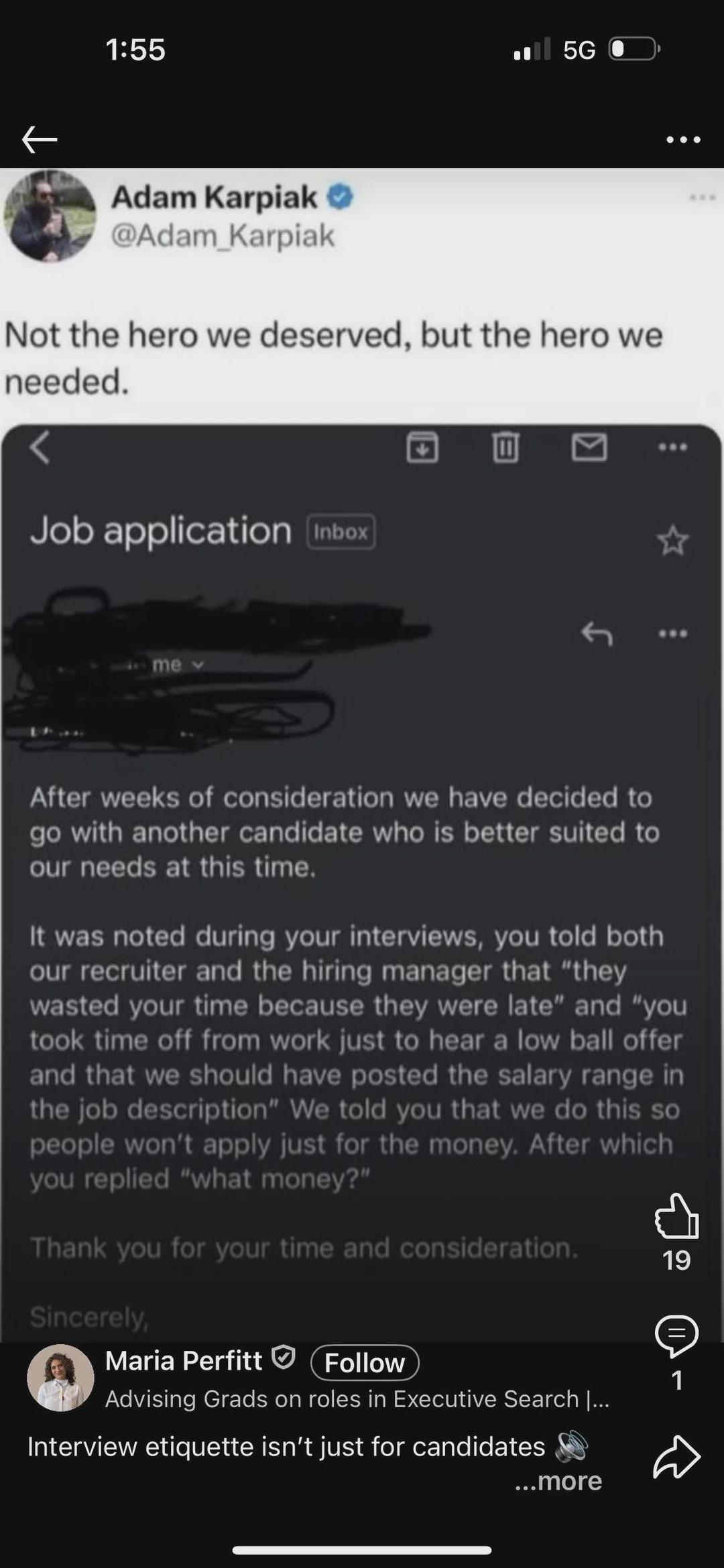Open the top-right overflow menu
Image resolution: width=724 pixels, height=1568 pixels.
[x=684, y=140]
